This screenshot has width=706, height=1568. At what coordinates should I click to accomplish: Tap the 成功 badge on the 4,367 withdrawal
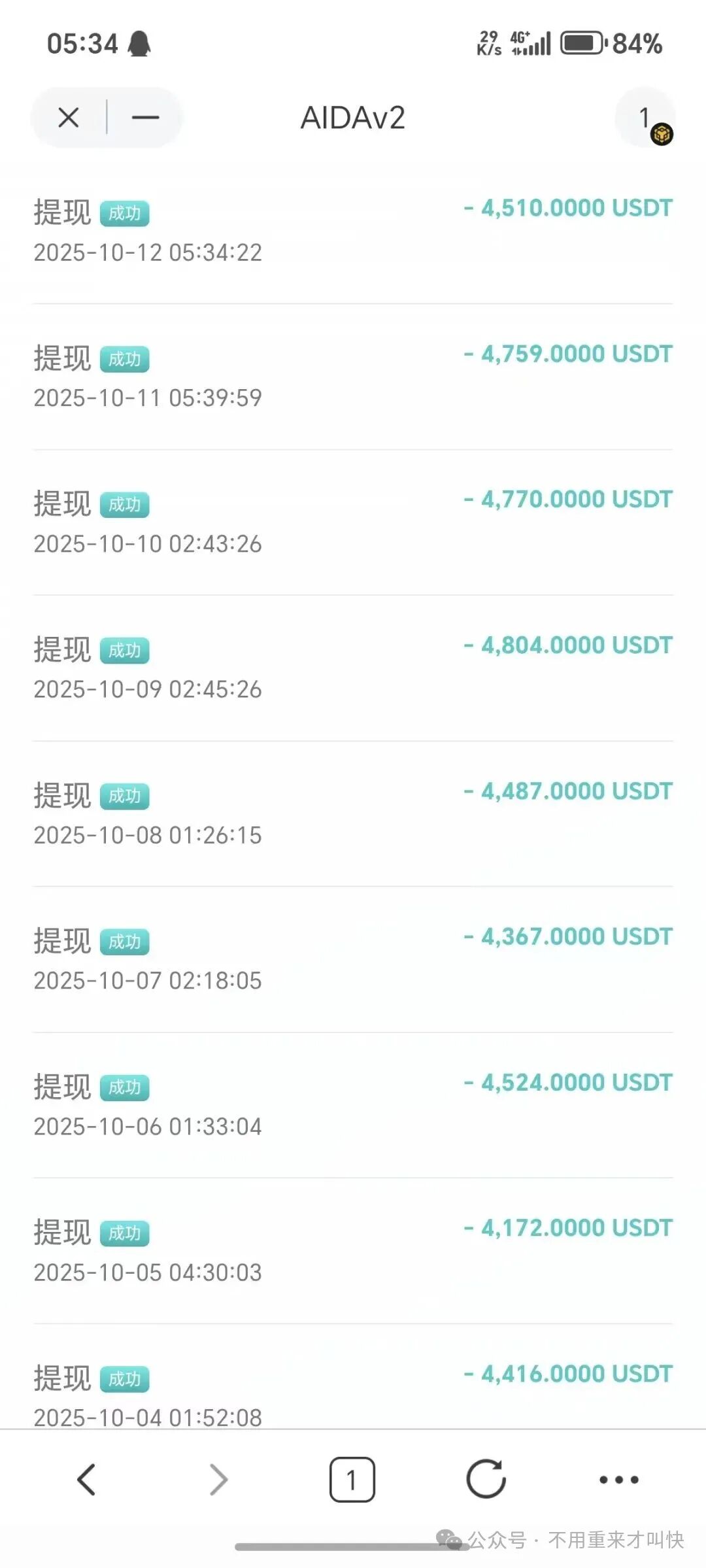coord(125,942)
